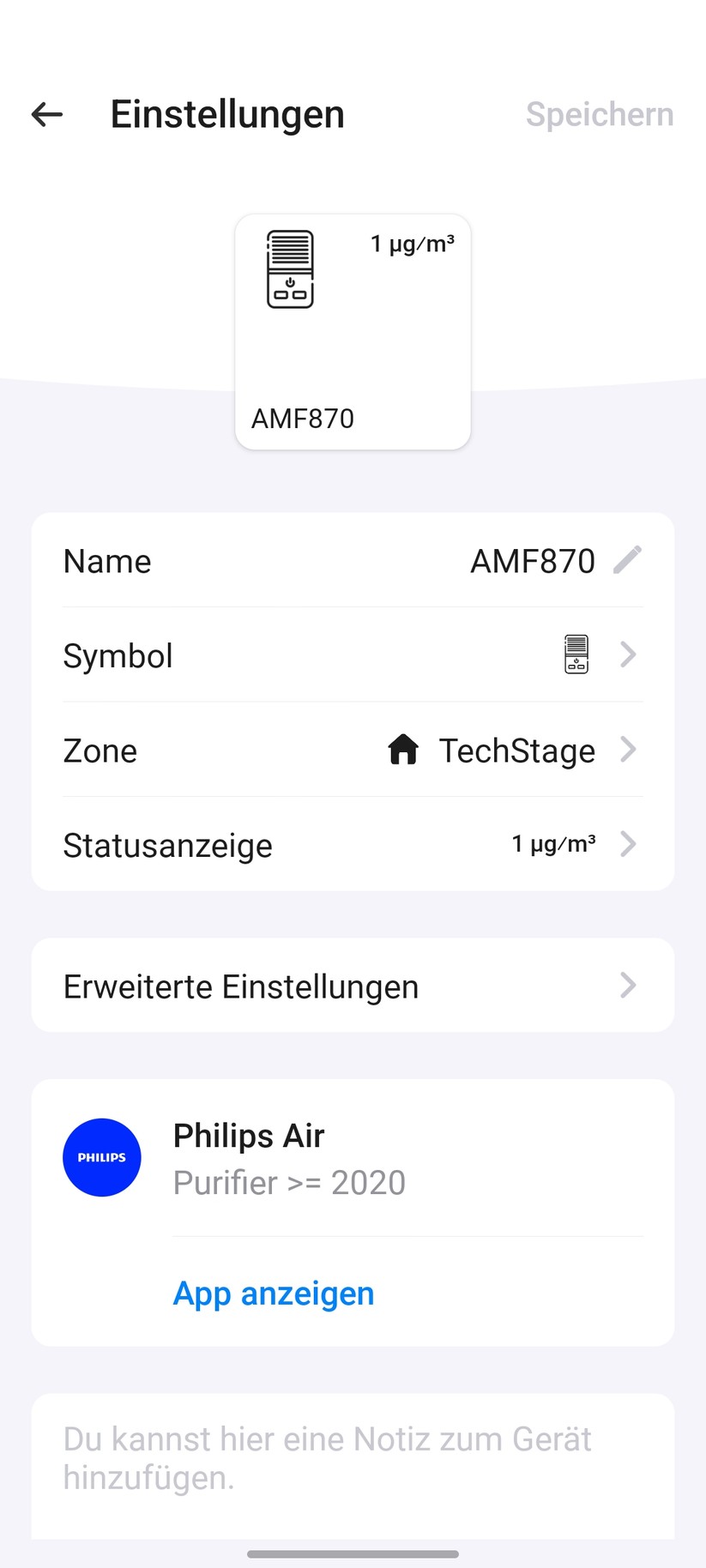Image resolution: width=706 pixels, height=1568 pixels.
Task: Tap the round Philips logo
Action: 101,1156
